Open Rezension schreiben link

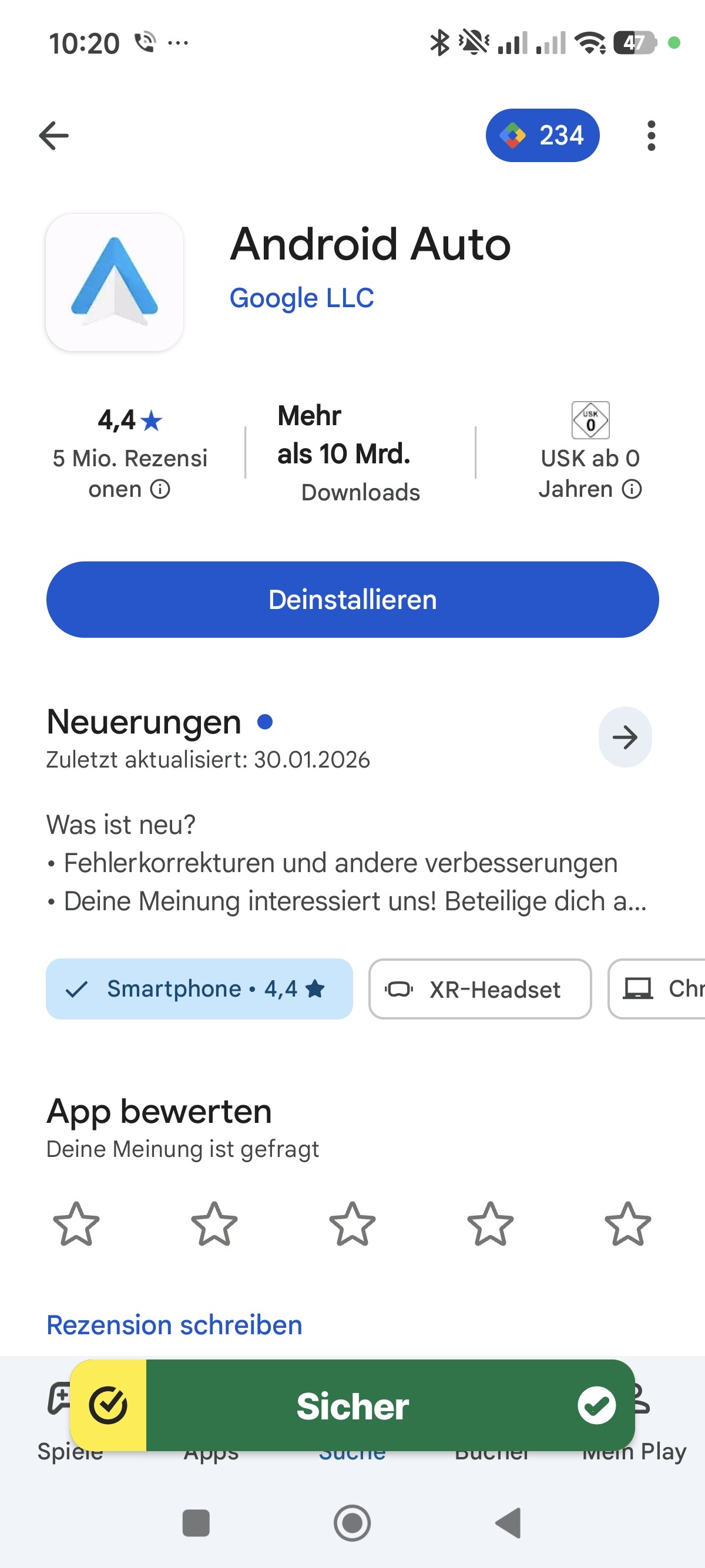click(174, 1325)
